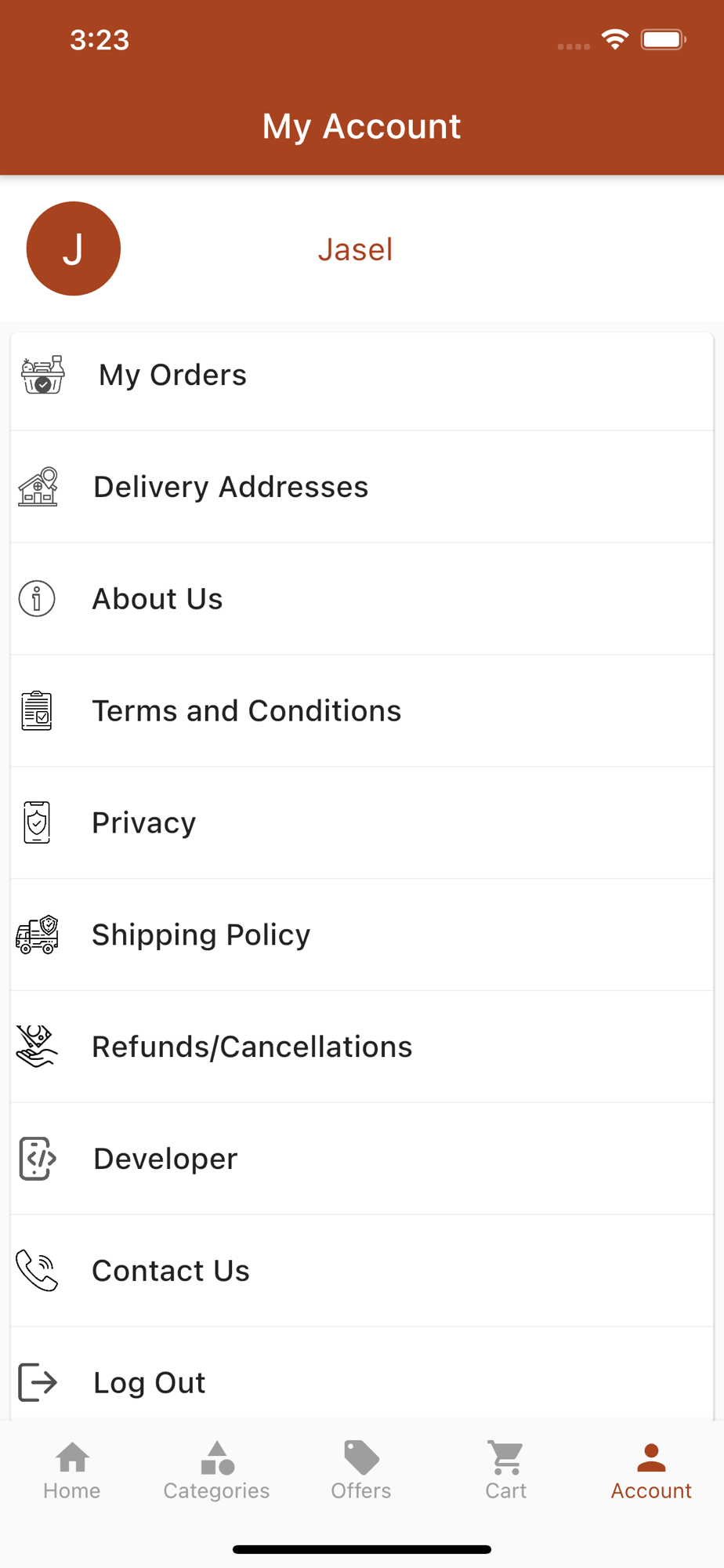Open Contact Us
The image size is (724, 1568).
coord(361,1272)
